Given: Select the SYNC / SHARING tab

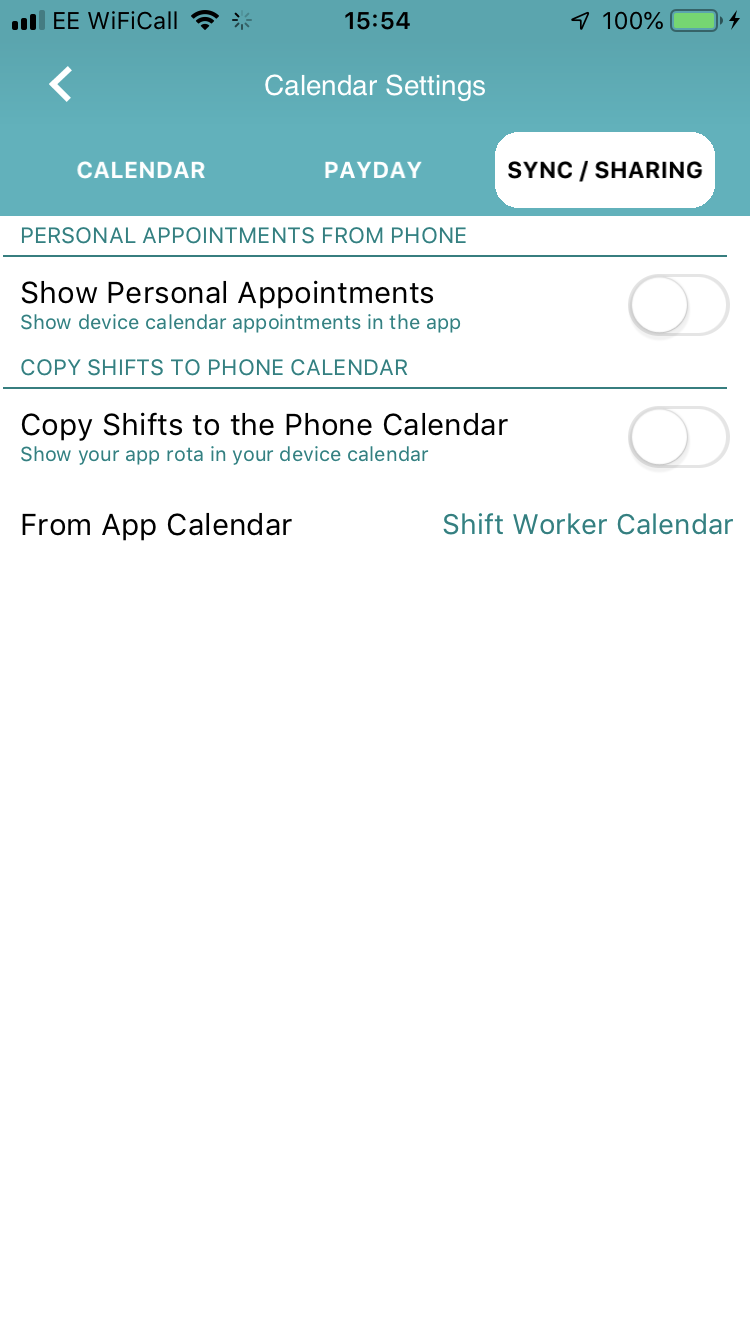Looking at the screenshot, I should (x=604, y=169).
